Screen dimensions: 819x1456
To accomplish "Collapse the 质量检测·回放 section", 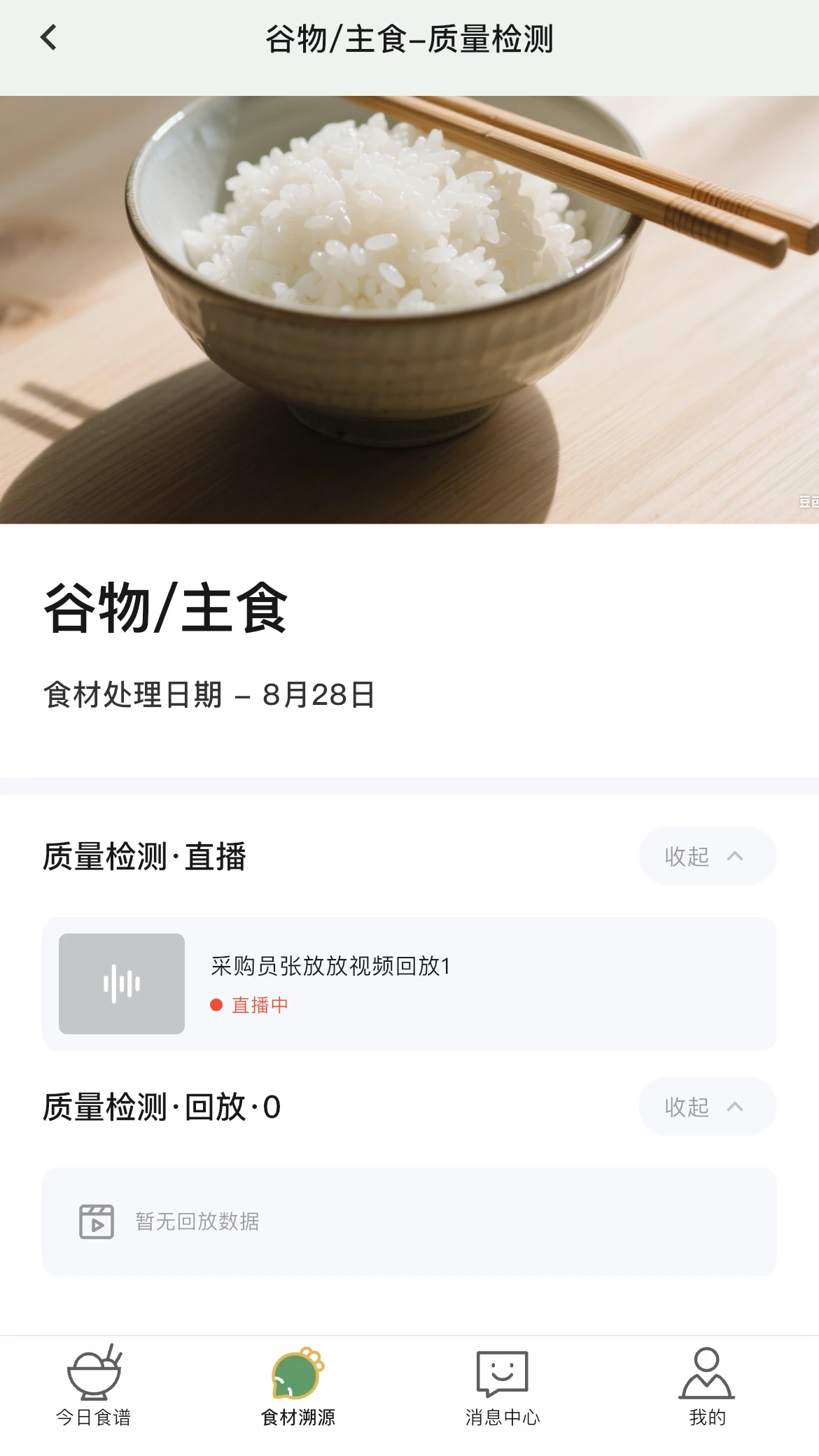I will click(706, 1106).
